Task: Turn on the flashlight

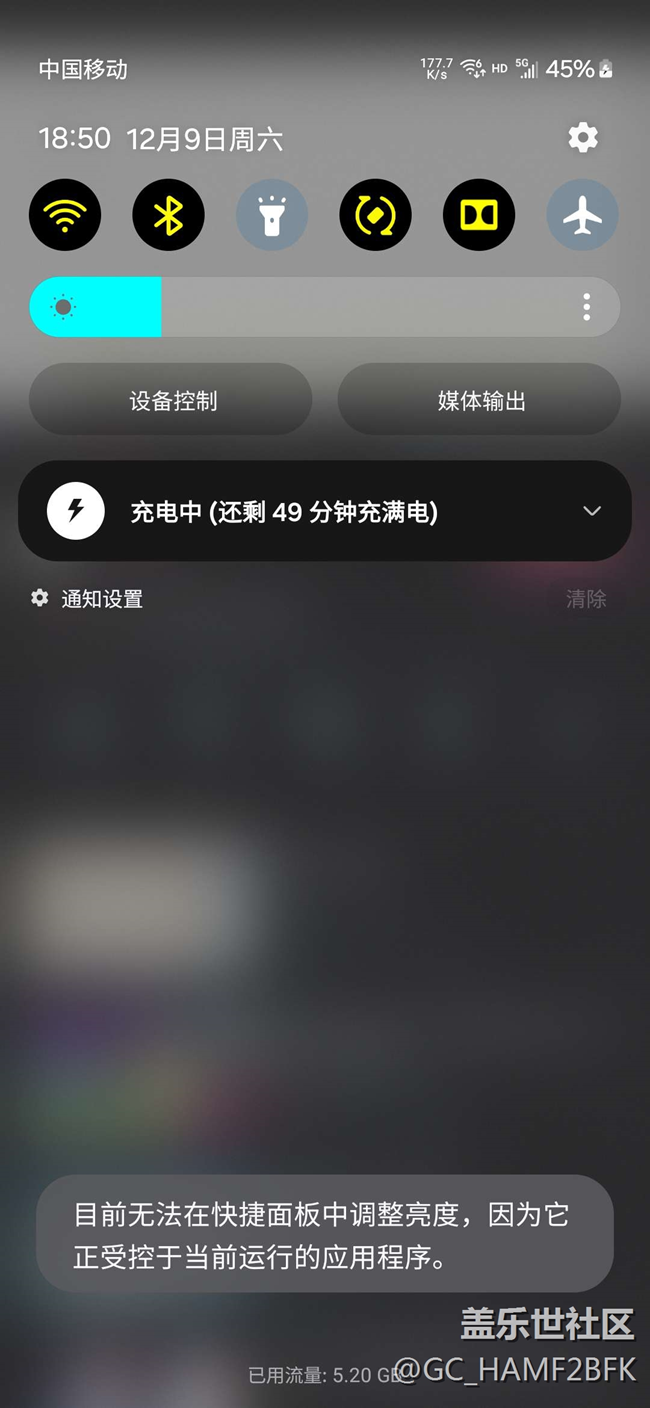Action: pos(272,215)
